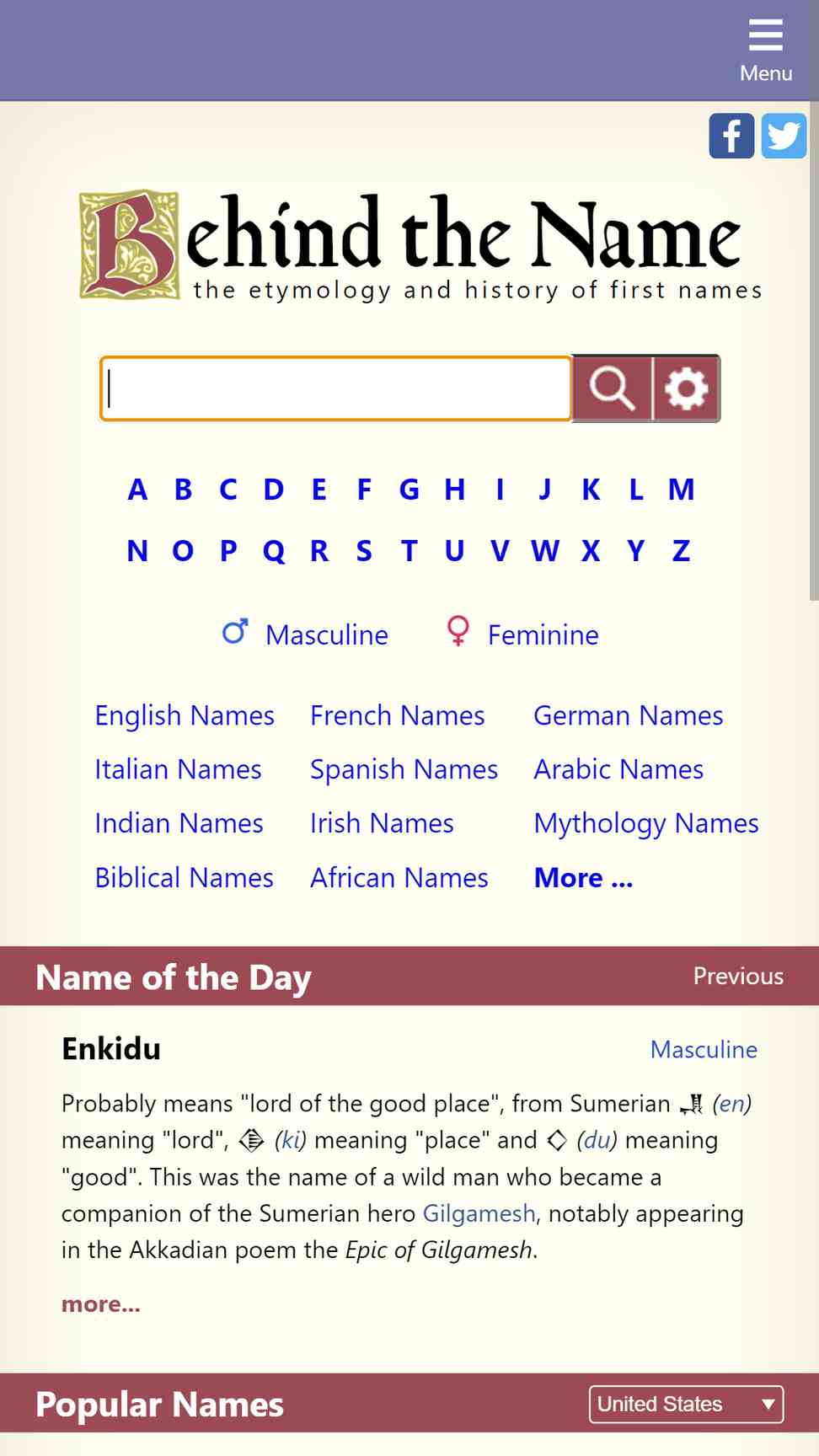Viewport: 819px width, 1456px height.
Task: Open the Menu hamburger button
Action: tap(765, 51)
